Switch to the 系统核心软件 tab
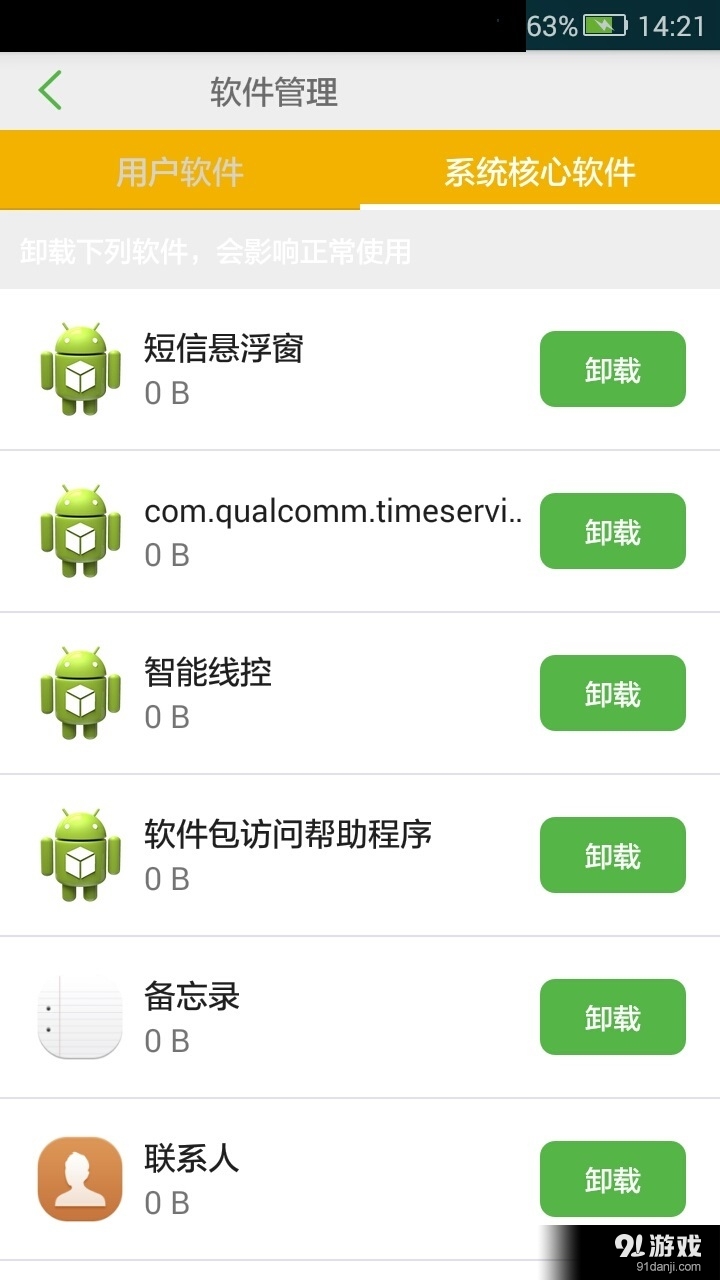Image resolution: width=720 pixels, height=1280 pixels. click(542, 170)
